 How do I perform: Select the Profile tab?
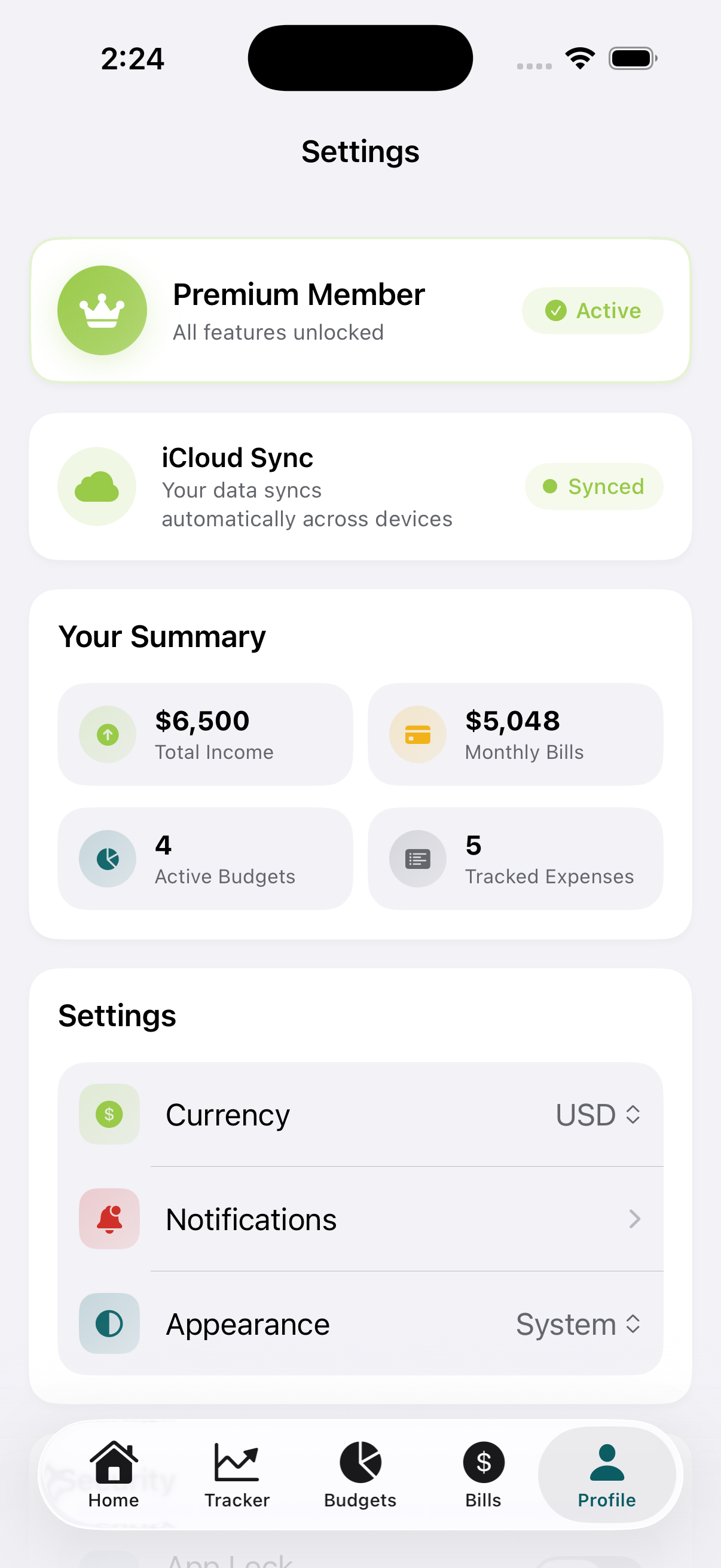(x=606, y=1474)
